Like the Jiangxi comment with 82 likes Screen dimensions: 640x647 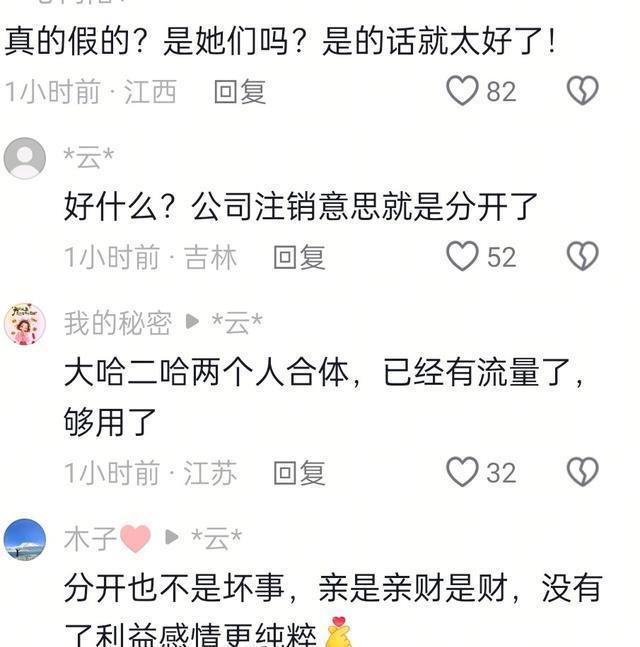(x=463, y=91)
